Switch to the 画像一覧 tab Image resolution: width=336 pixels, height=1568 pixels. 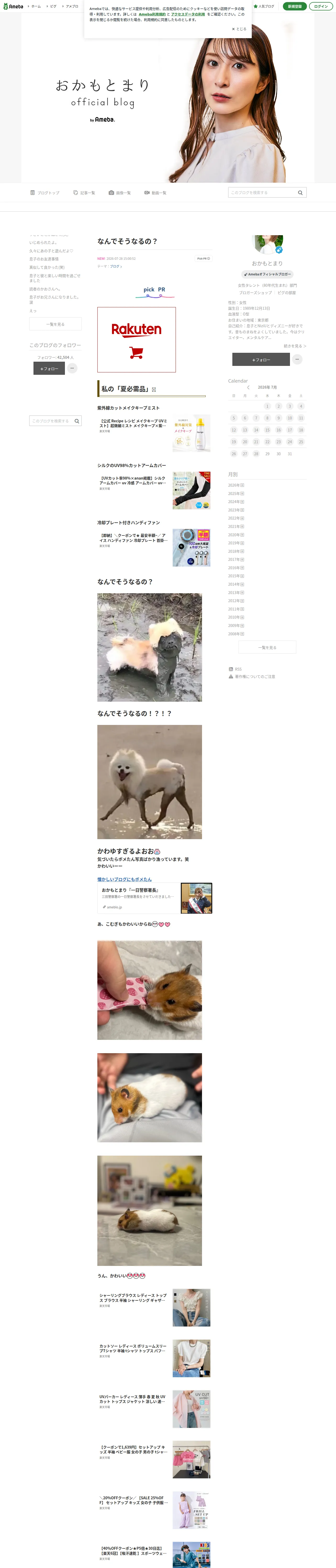[120, 192]
